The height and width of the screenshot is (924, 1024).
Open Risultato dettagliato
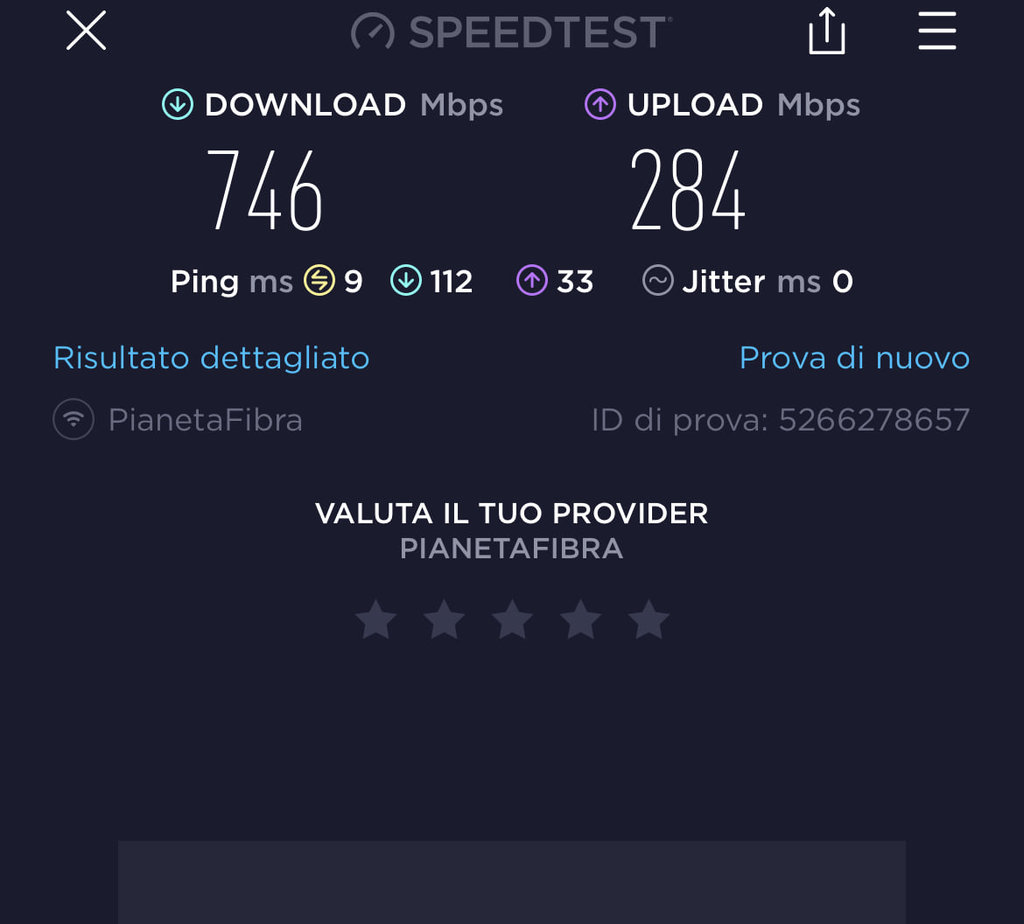211,358
